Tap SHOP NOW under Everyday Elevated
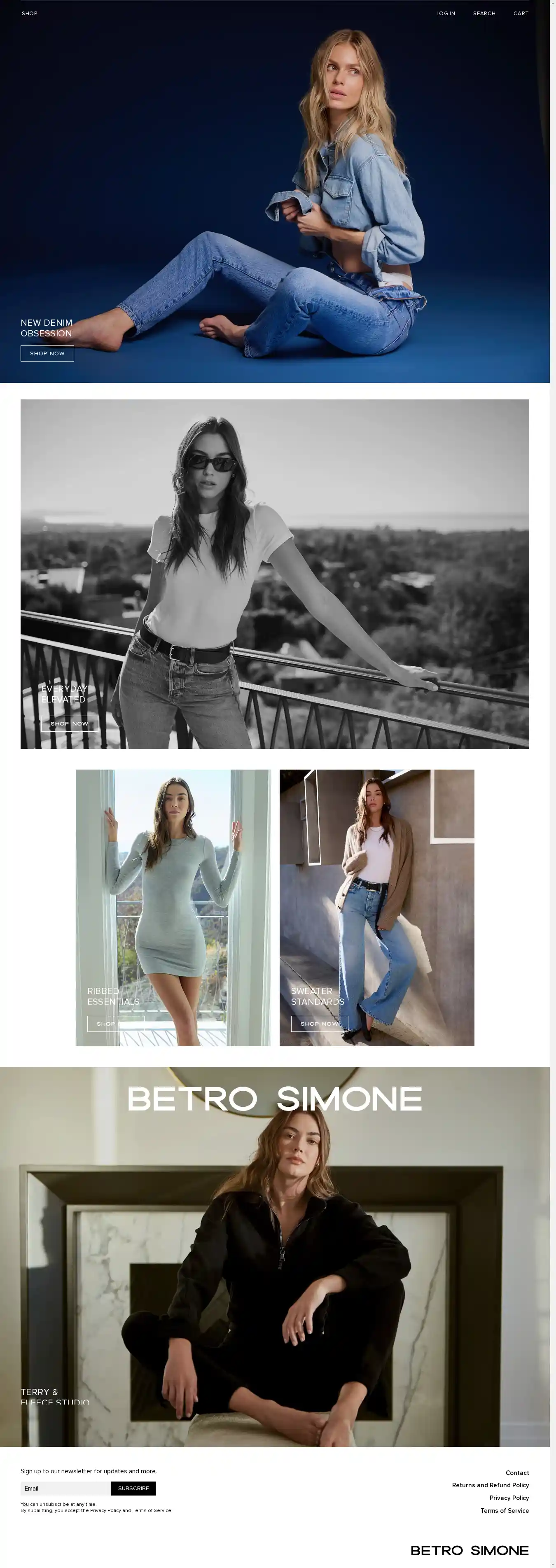556x1568 pixels. 70,723
